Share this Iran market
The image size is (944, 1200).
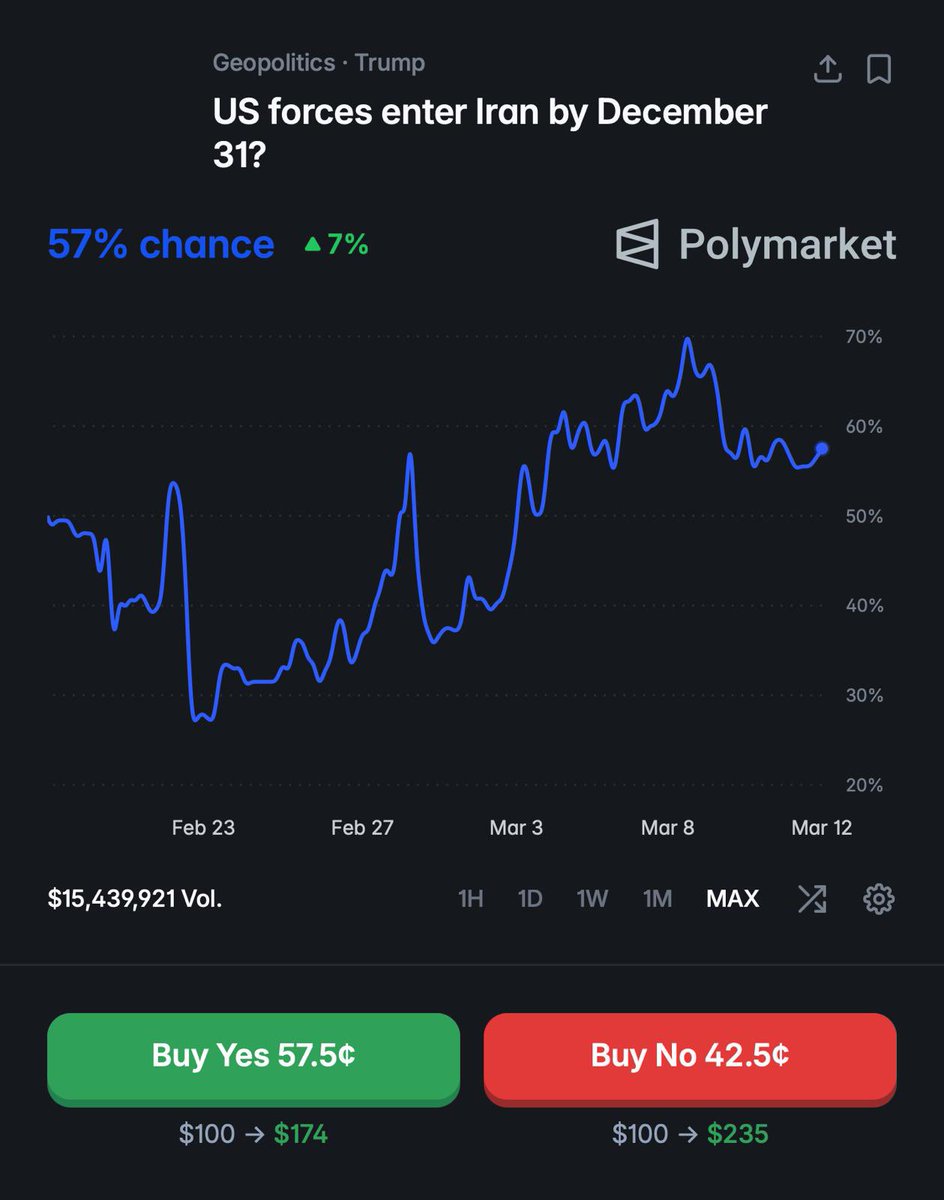(827, 69)
